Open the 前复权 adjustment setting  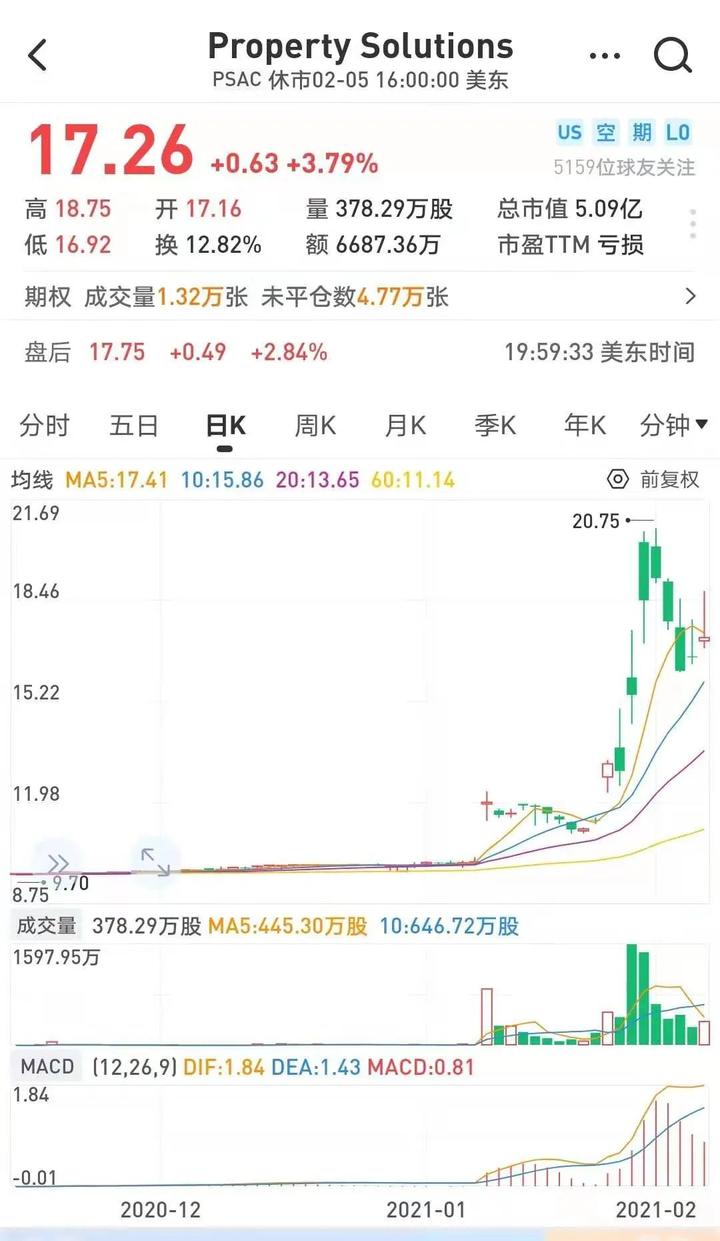coord(654,480)
